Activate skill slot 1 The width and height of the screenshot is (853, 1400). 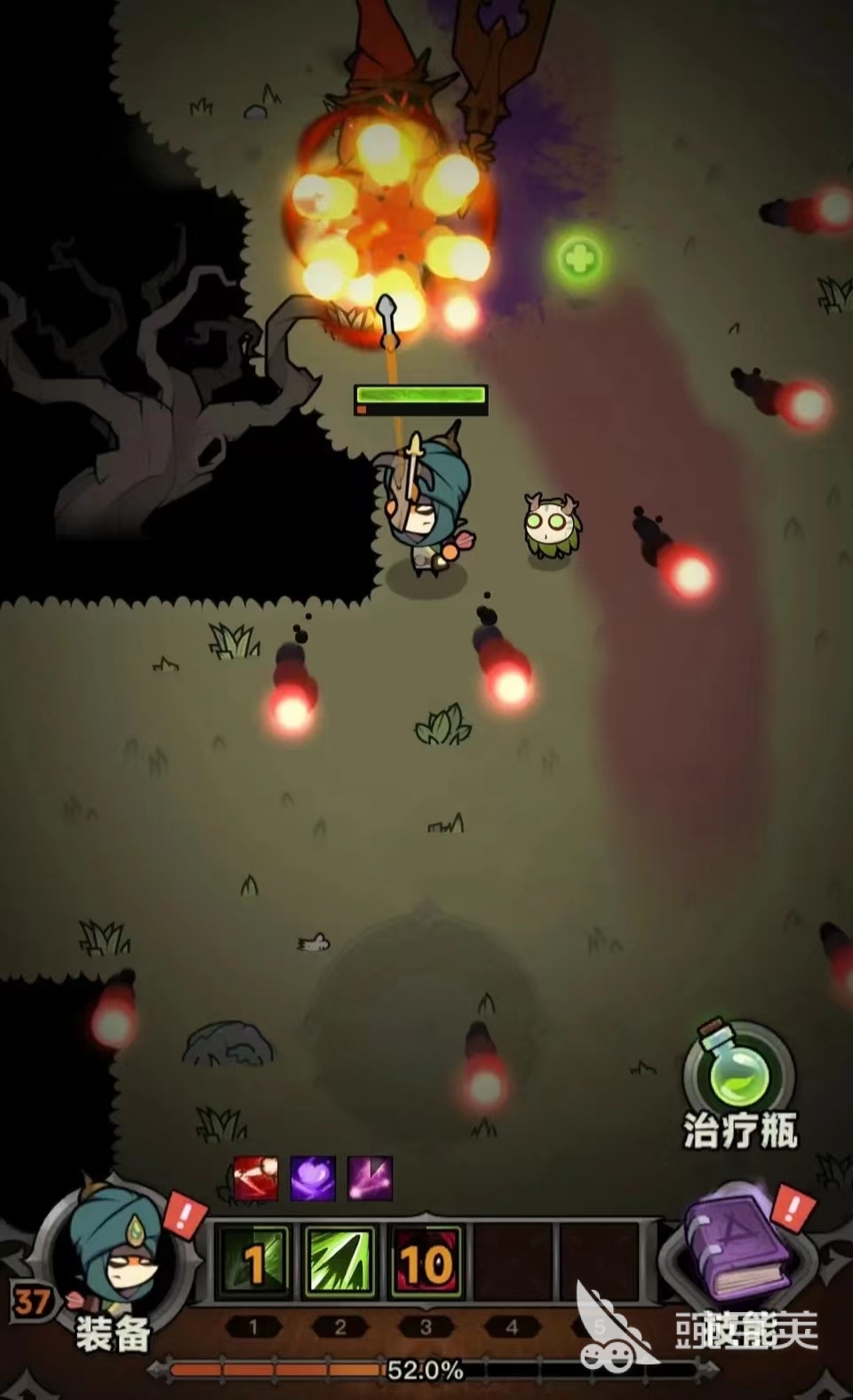click(255, 1260)
